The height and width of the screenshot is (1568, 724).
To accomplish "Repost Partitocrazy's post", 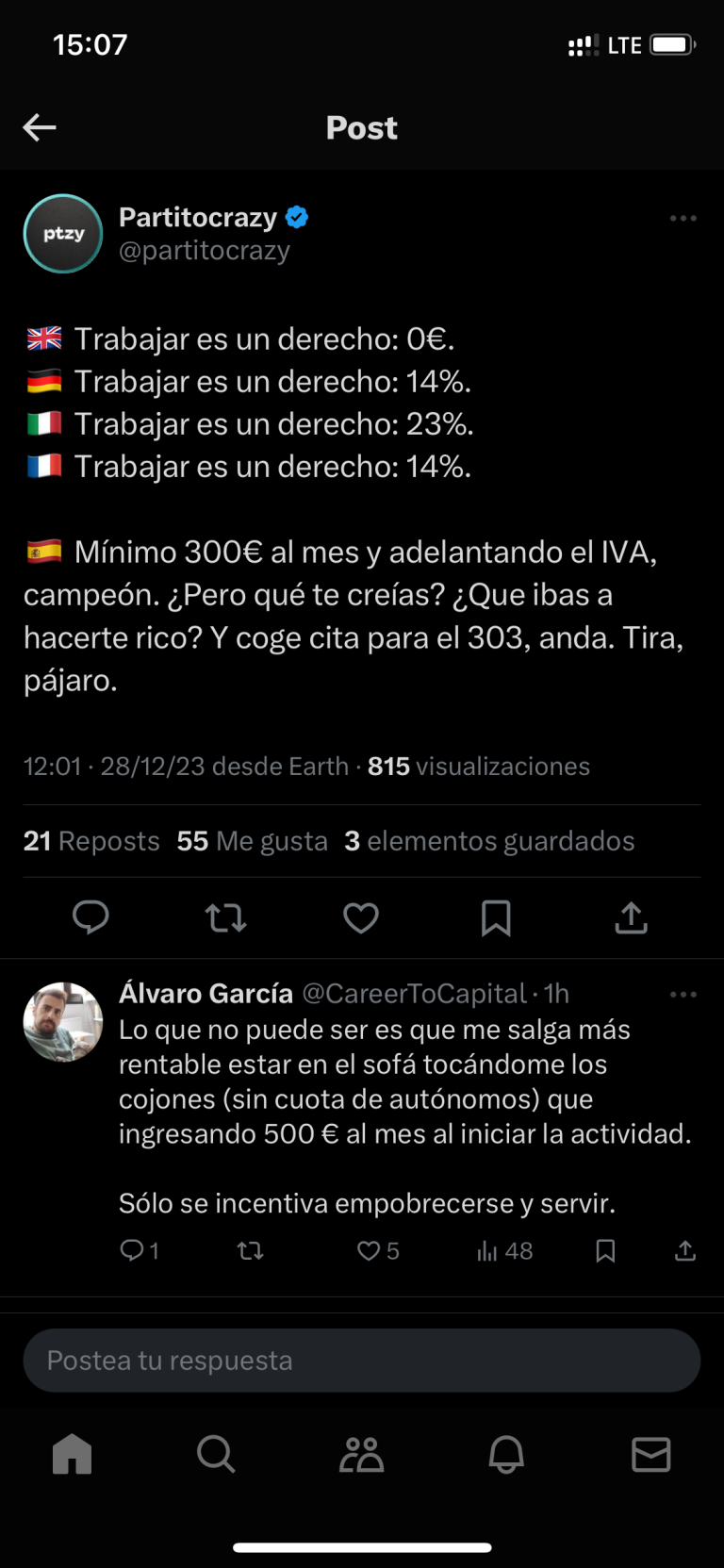I will (225, 917).
